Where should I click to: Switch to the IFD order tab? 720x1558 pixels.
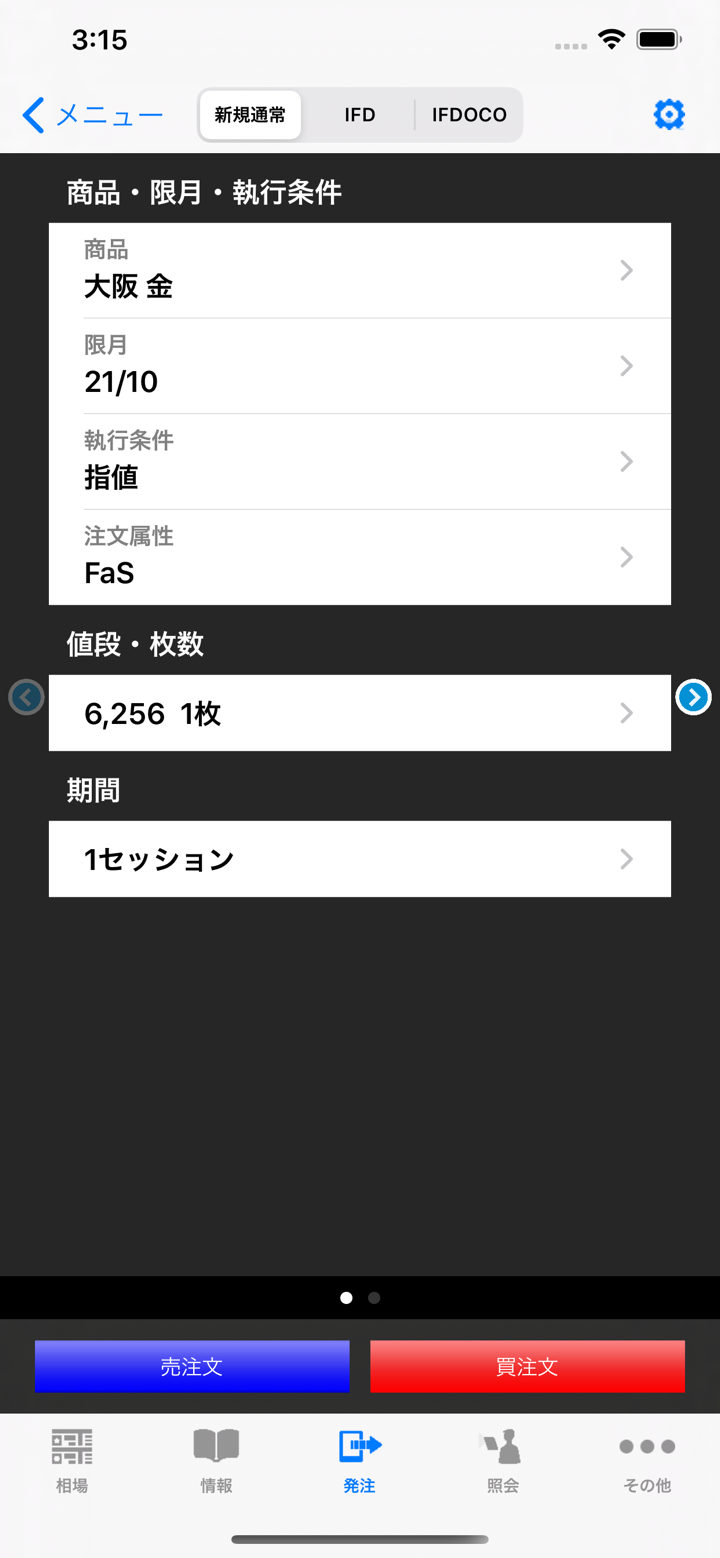pos(359,114)
